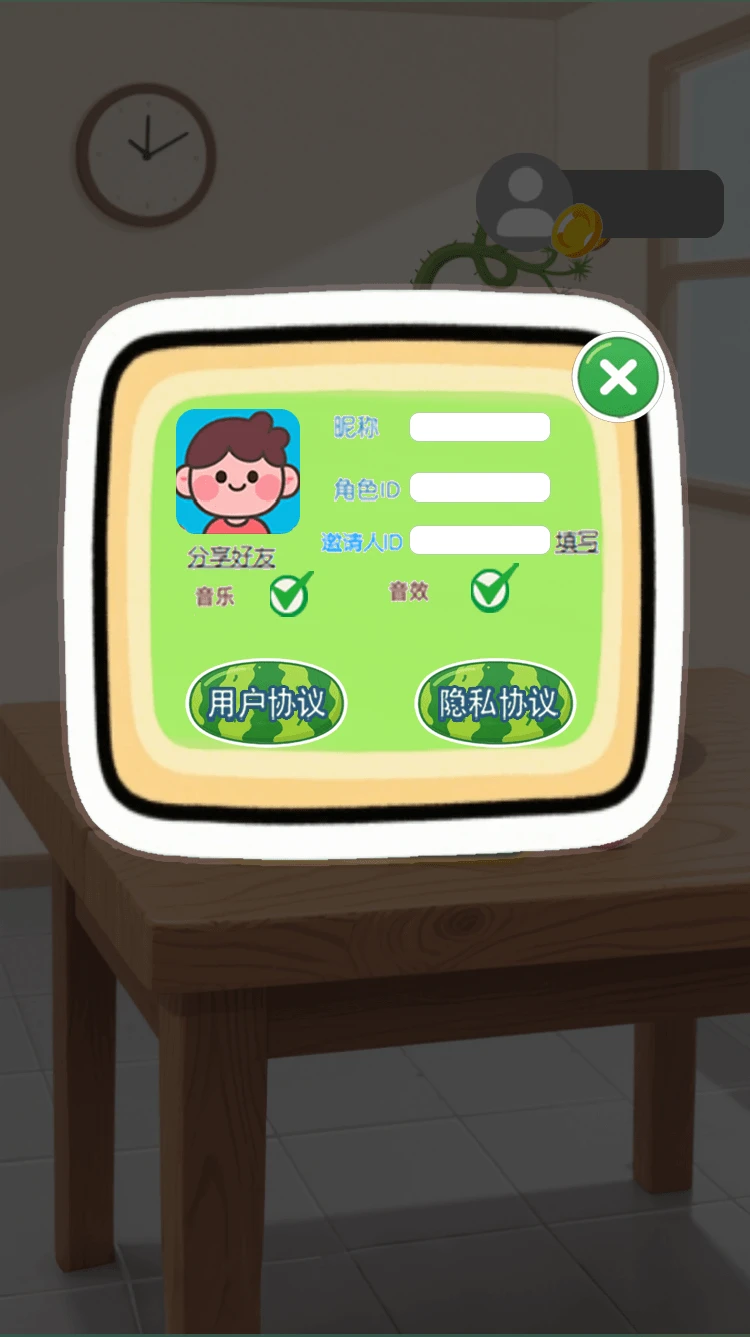Tap the 填写 button
Viewport: 750px width, 1337px height.
(577, 542)
